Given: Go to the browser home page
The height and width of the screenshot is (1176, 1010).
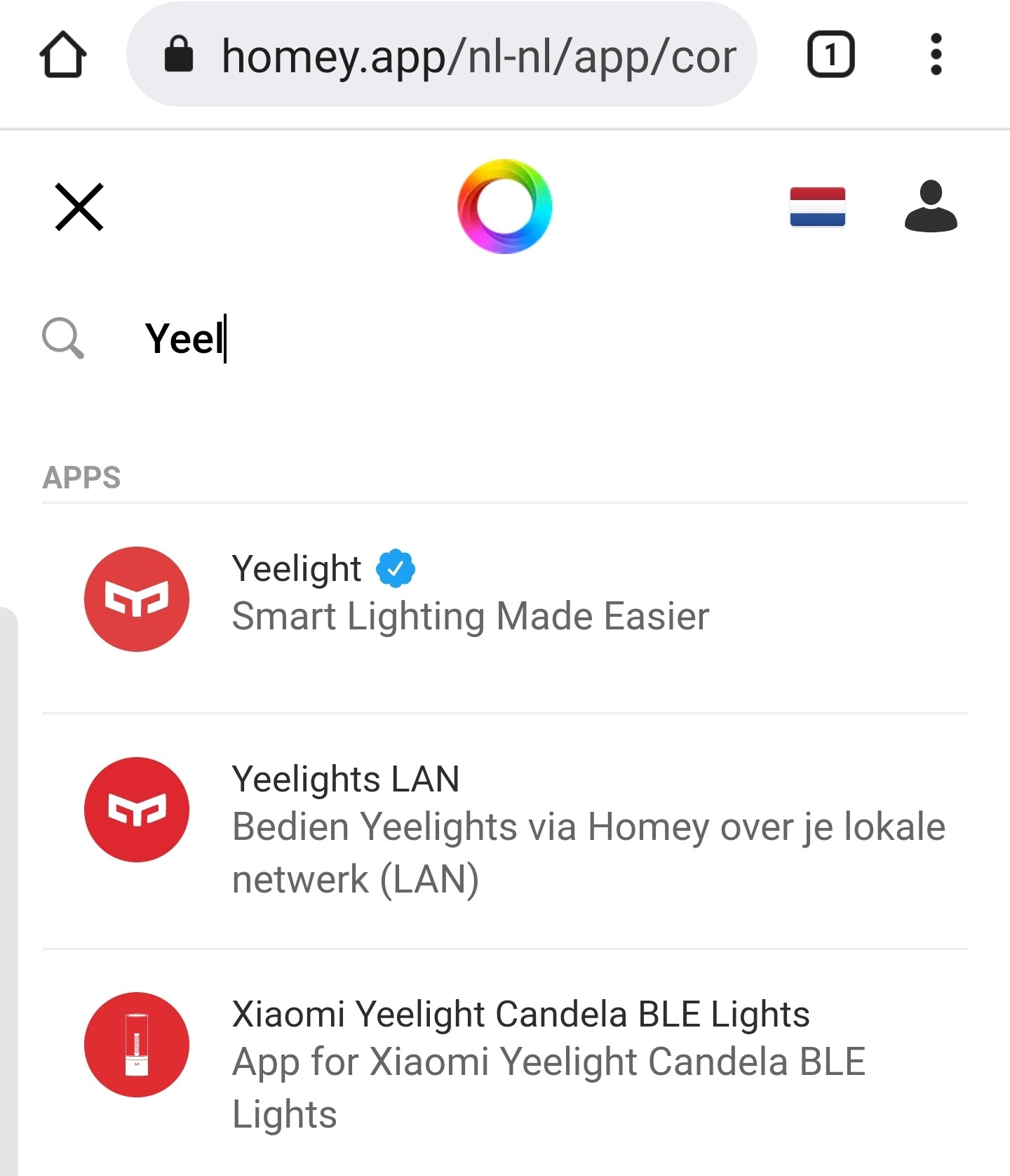Looking at the screenshot, I should click(x=63, y=55).
